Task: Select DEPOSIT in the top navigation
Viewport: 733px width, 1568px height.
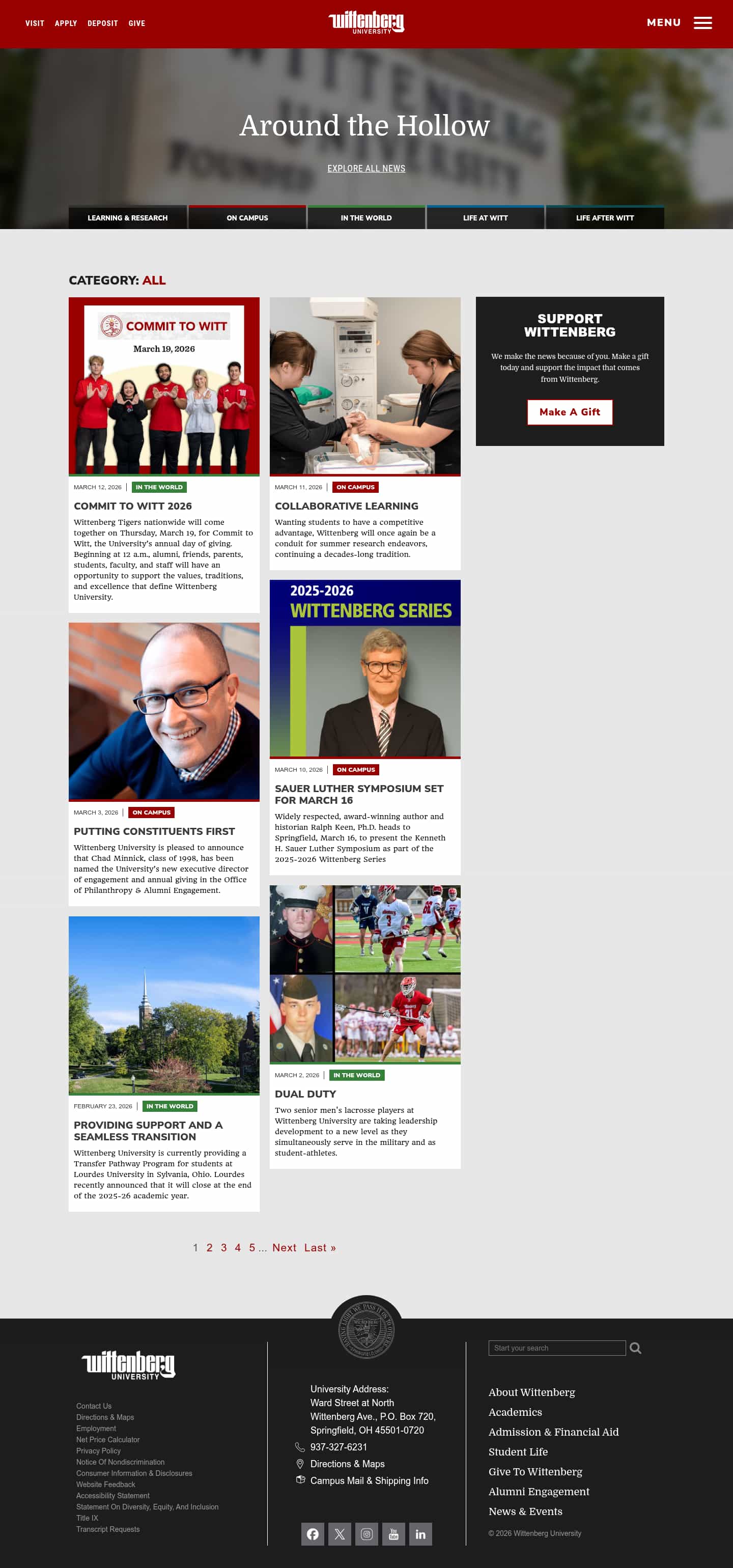Action: pyautogui.click(x=102, y=23)
